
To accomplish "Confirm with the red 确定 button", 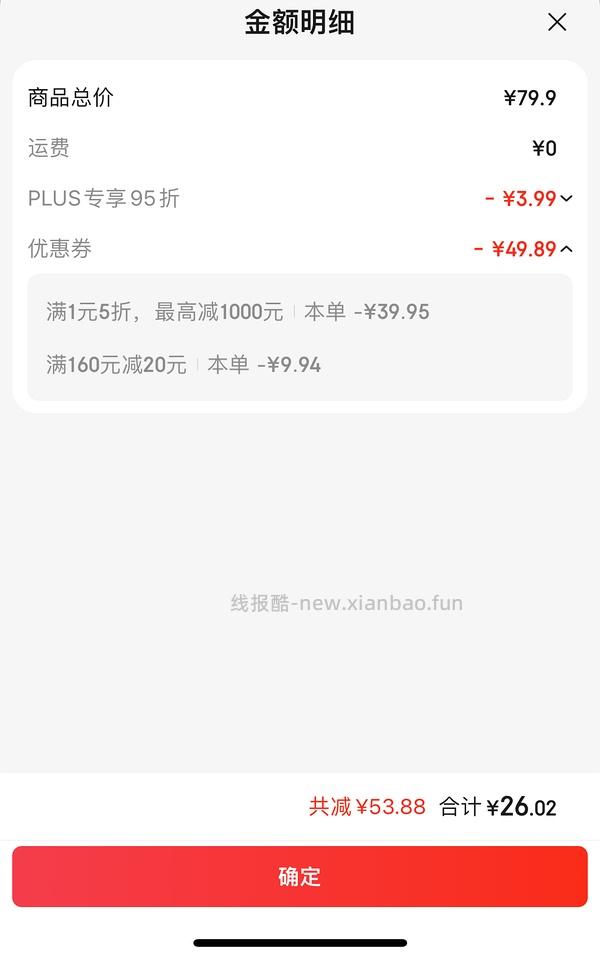I will tap(300, 877).
